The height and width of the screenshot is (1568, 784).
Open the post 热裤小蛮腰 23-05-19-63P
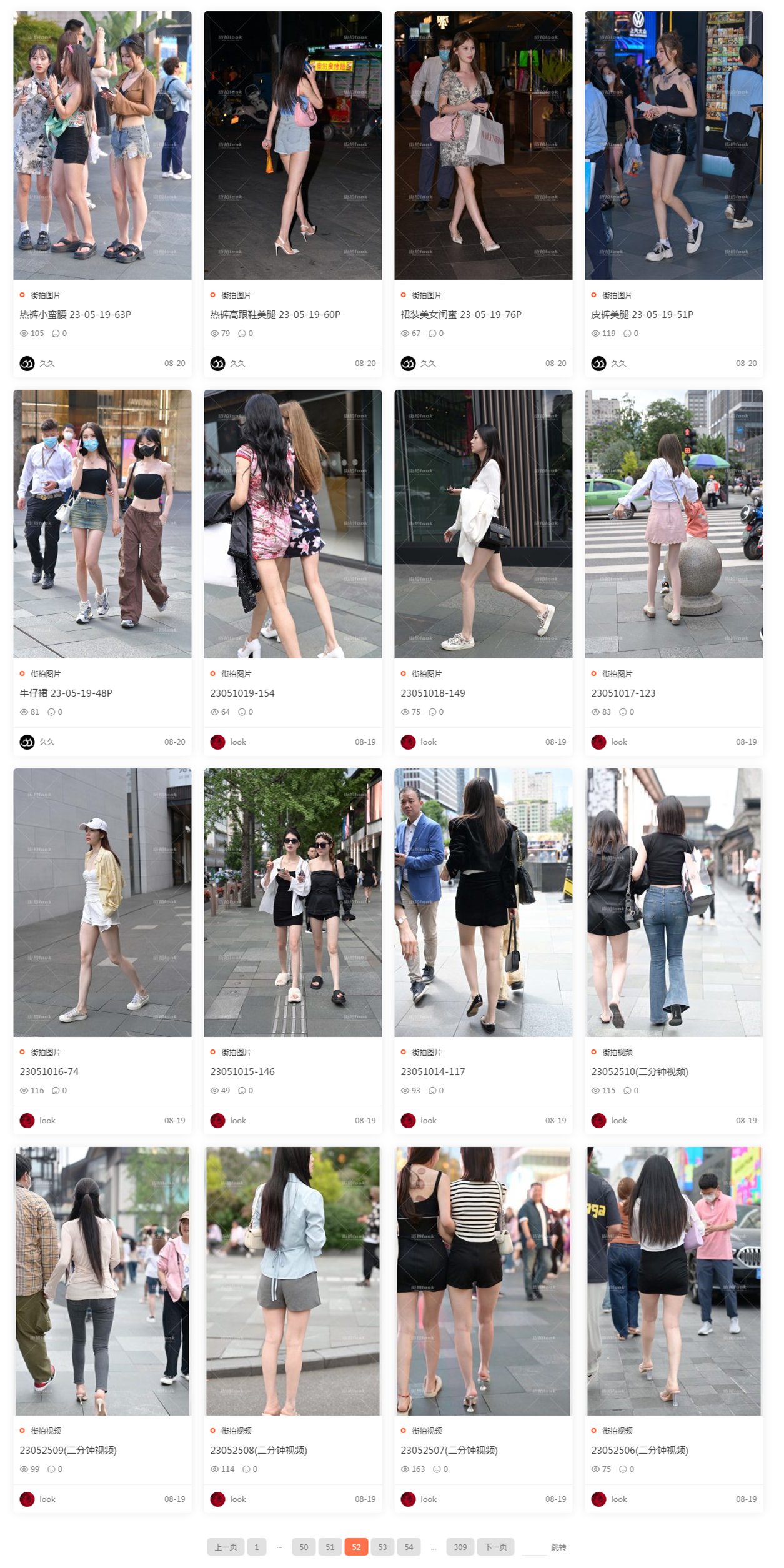tap(75, 314)
